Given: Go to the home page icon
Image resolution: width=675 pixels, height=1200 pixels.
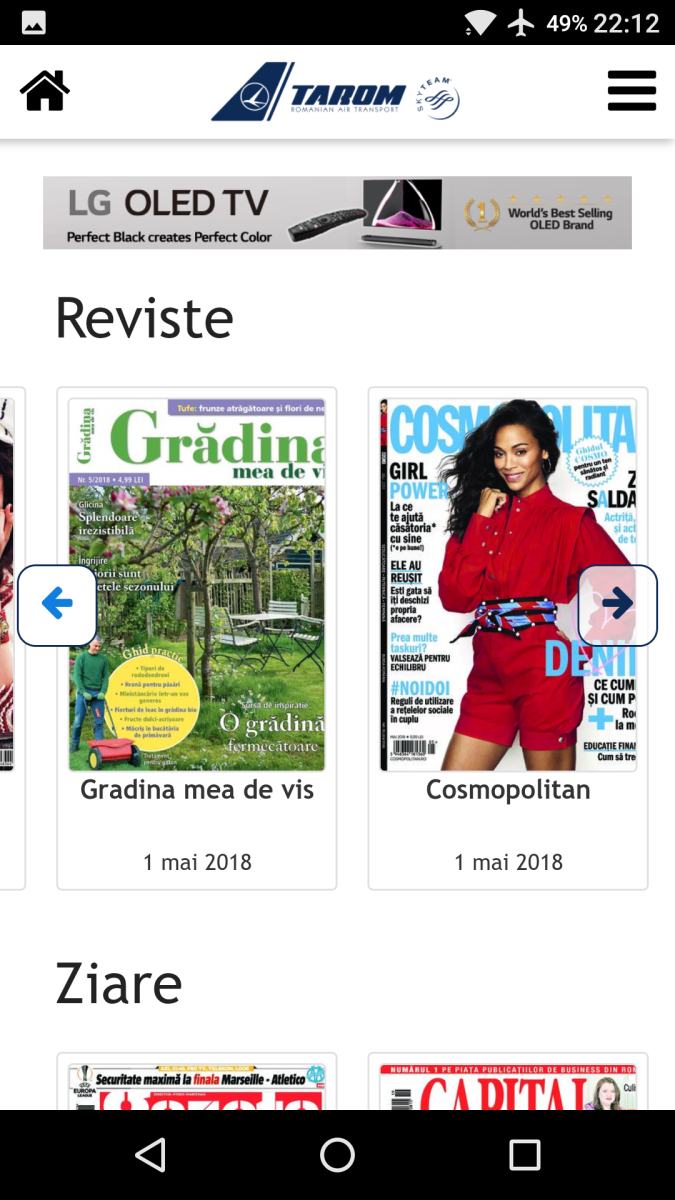Looking at the screenshot, I should [x=45, y=91].
